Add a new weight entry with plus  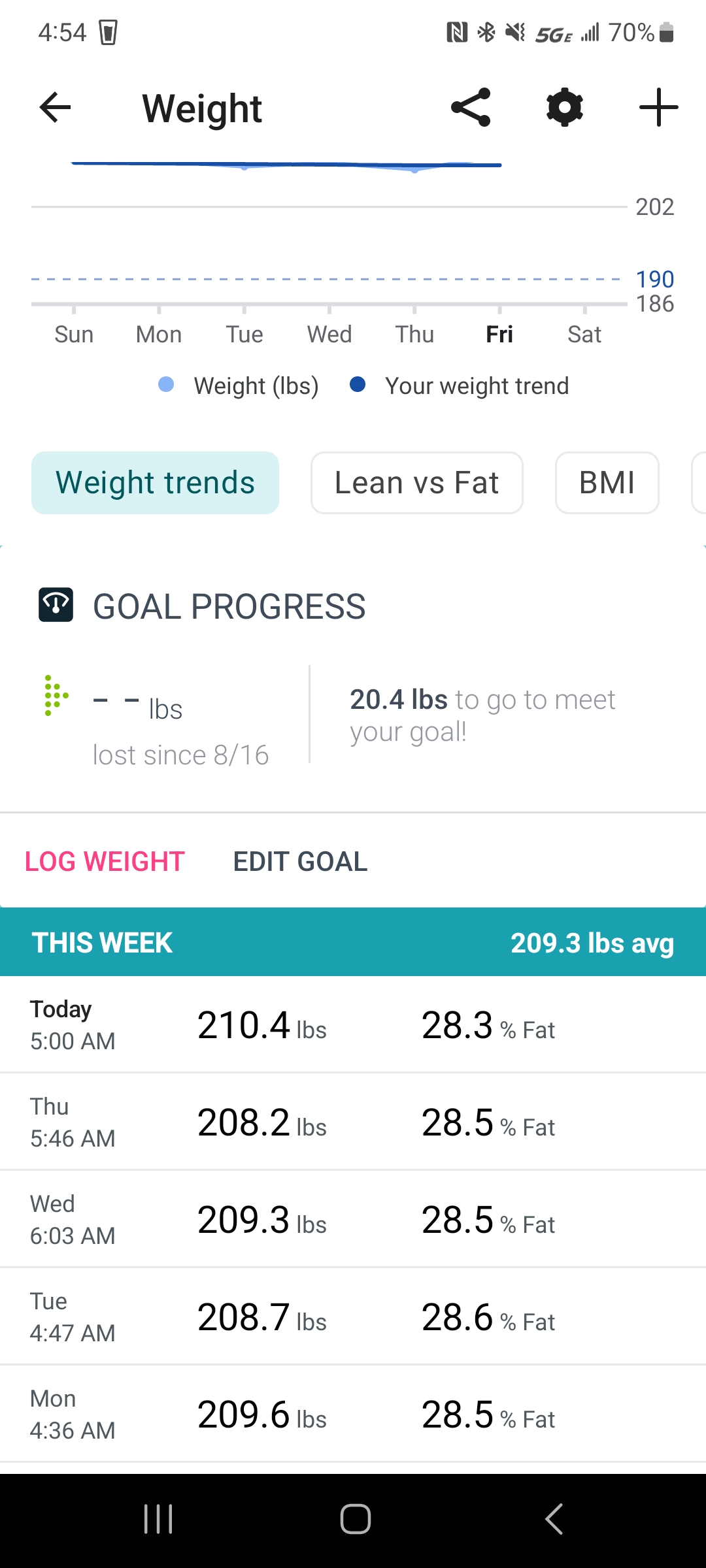(658, 108)
